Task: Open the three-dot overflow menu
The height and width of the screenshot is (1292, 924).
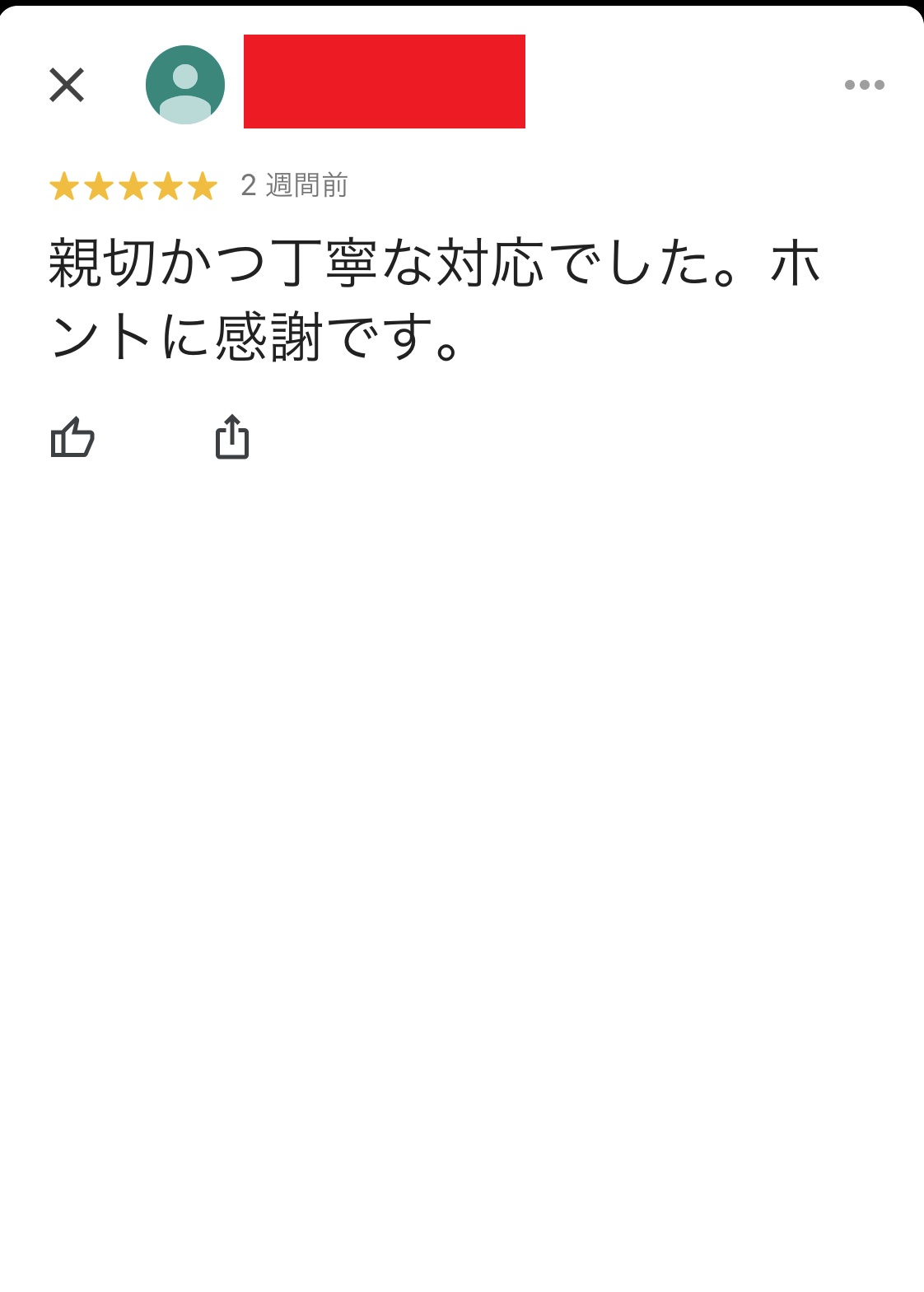Action: [864, 85]
